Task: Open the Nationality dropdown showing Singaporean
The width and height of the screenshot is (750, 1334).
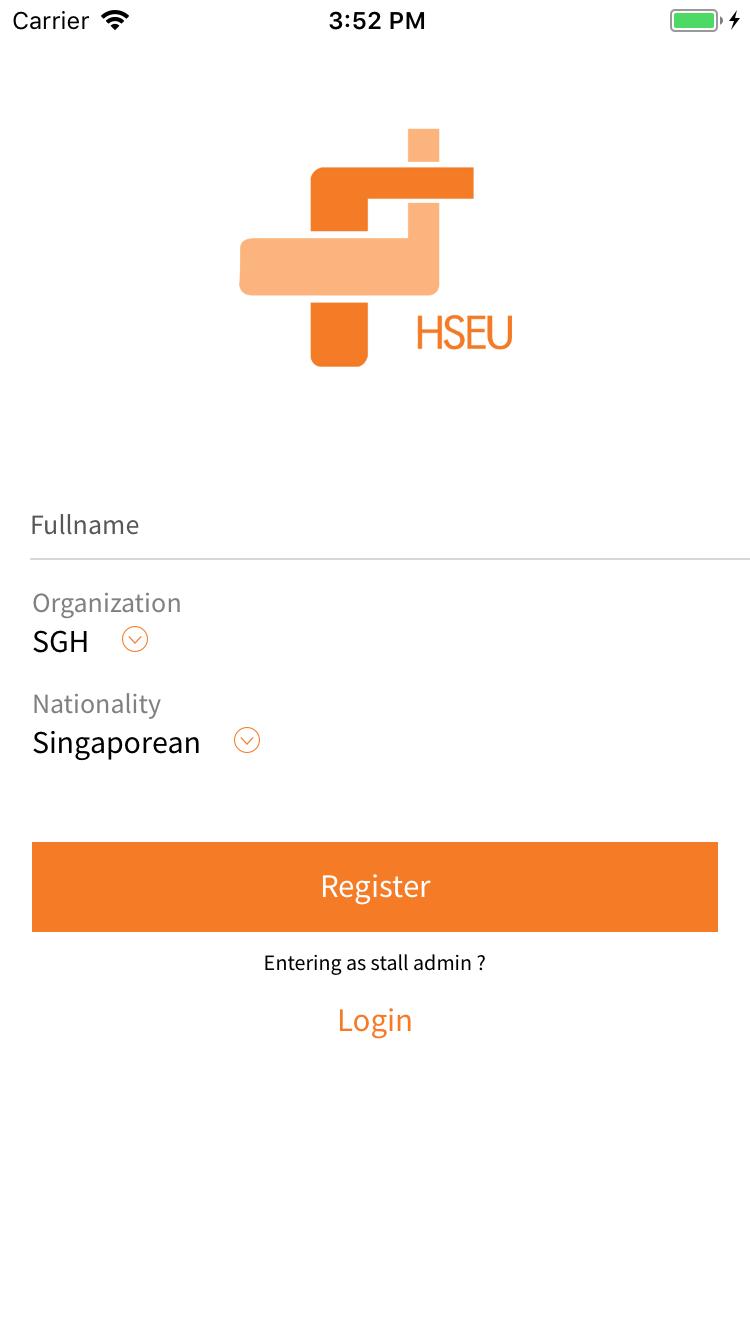Action: pos(247,741)
